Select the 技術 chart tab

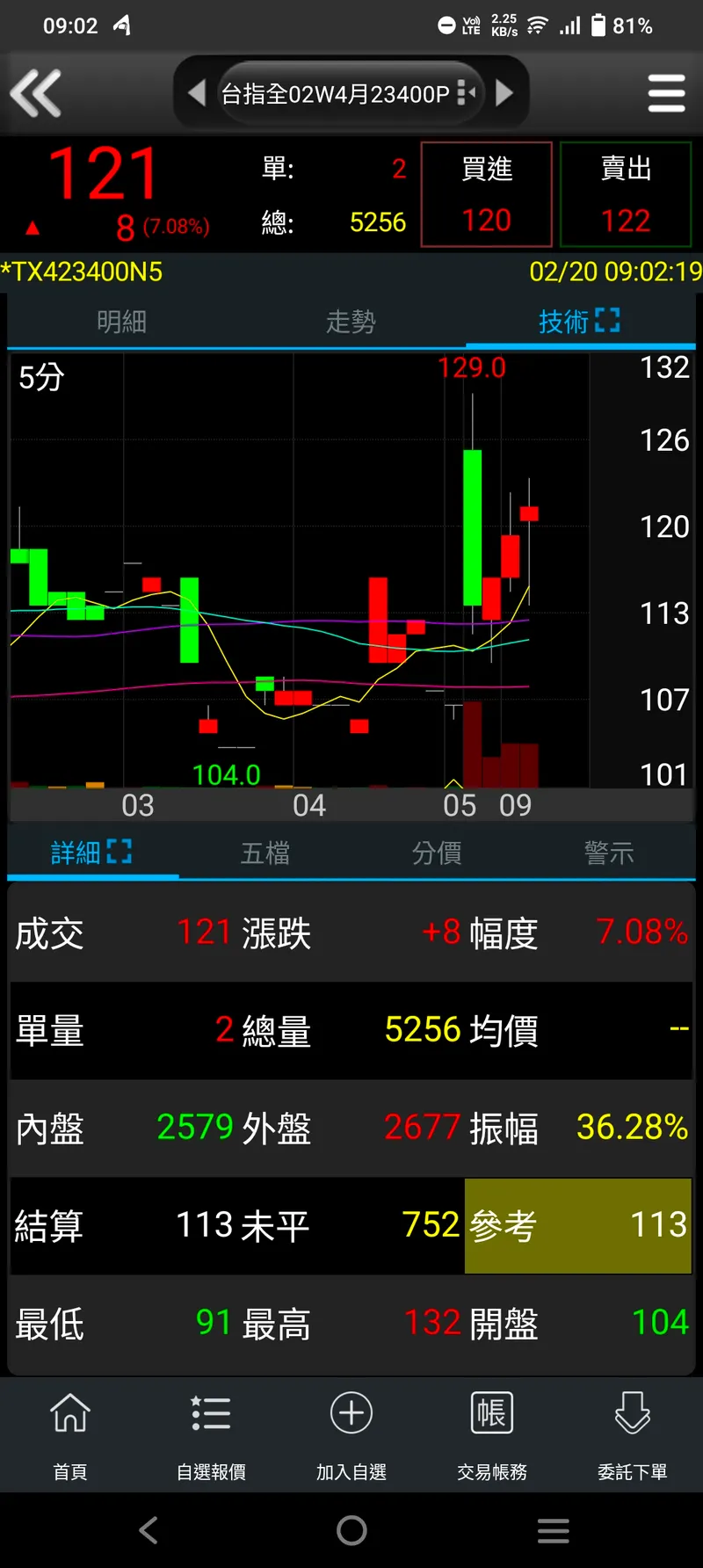(x=579, y=322)
